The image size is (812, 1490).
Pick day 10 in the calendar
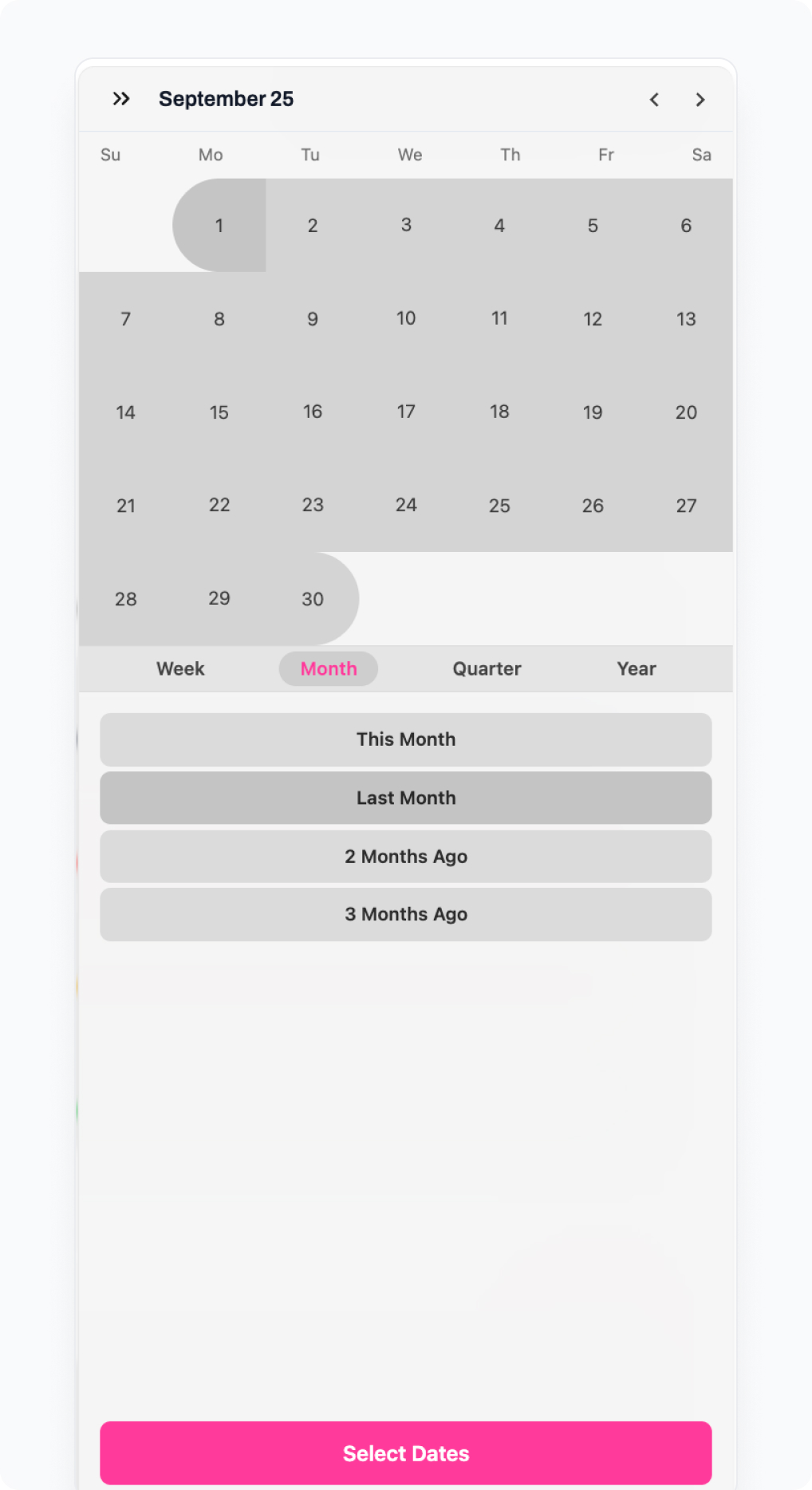click(x=406, y=318)
